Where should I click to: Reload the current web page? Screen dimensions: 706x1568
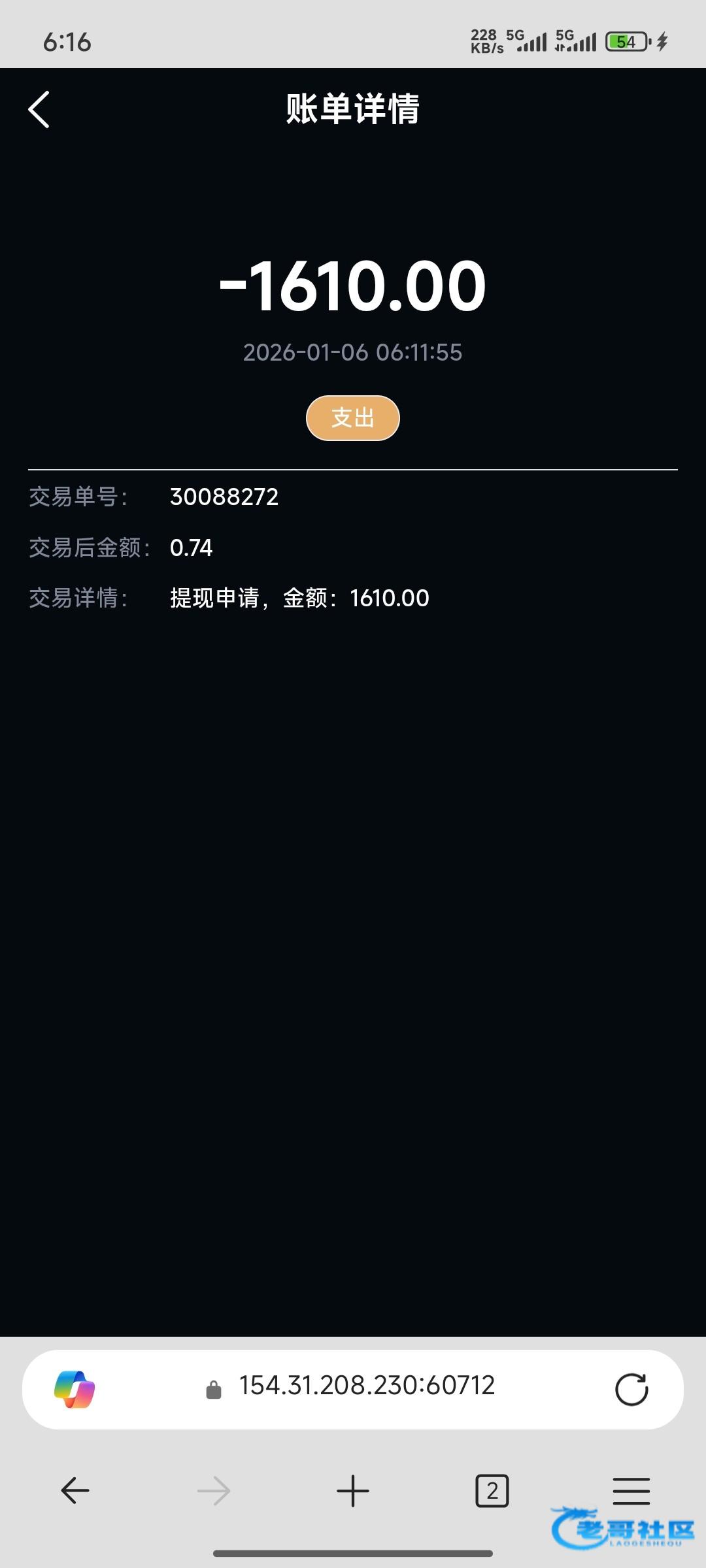click(631, 1389)
